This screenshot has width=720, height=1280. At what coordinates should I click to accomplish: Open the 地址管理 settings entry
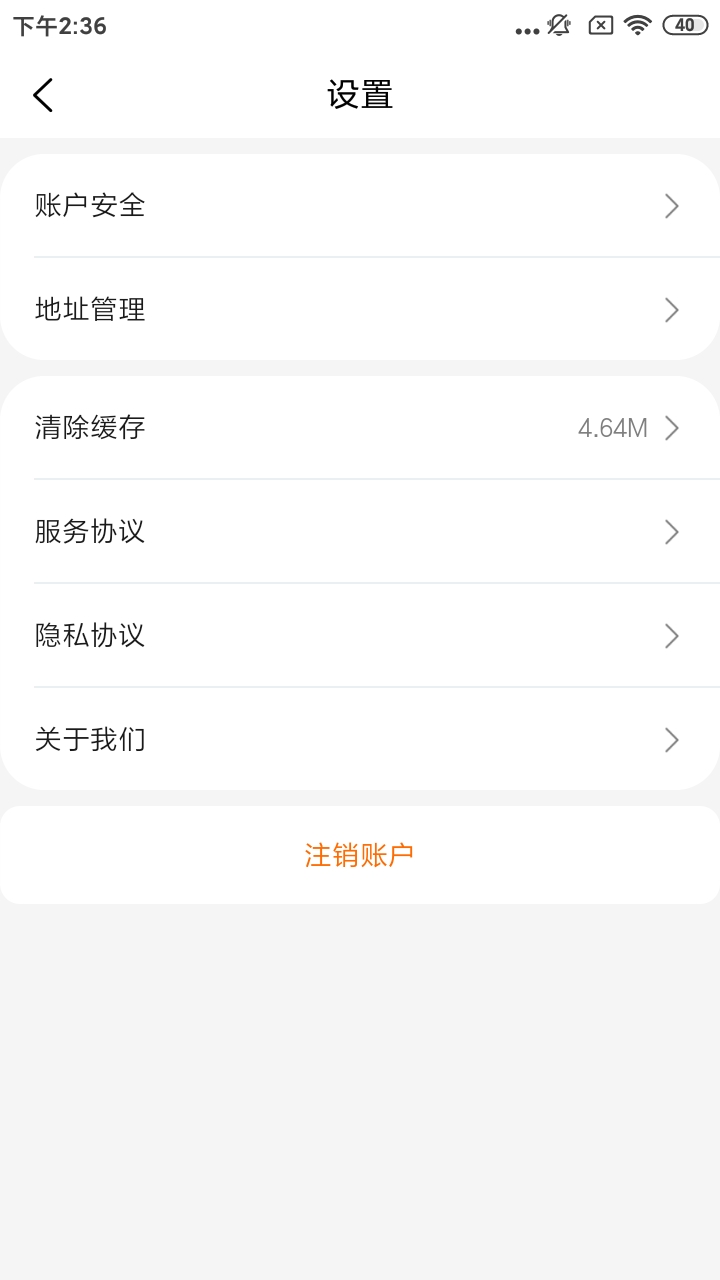[x=90, y=310]
